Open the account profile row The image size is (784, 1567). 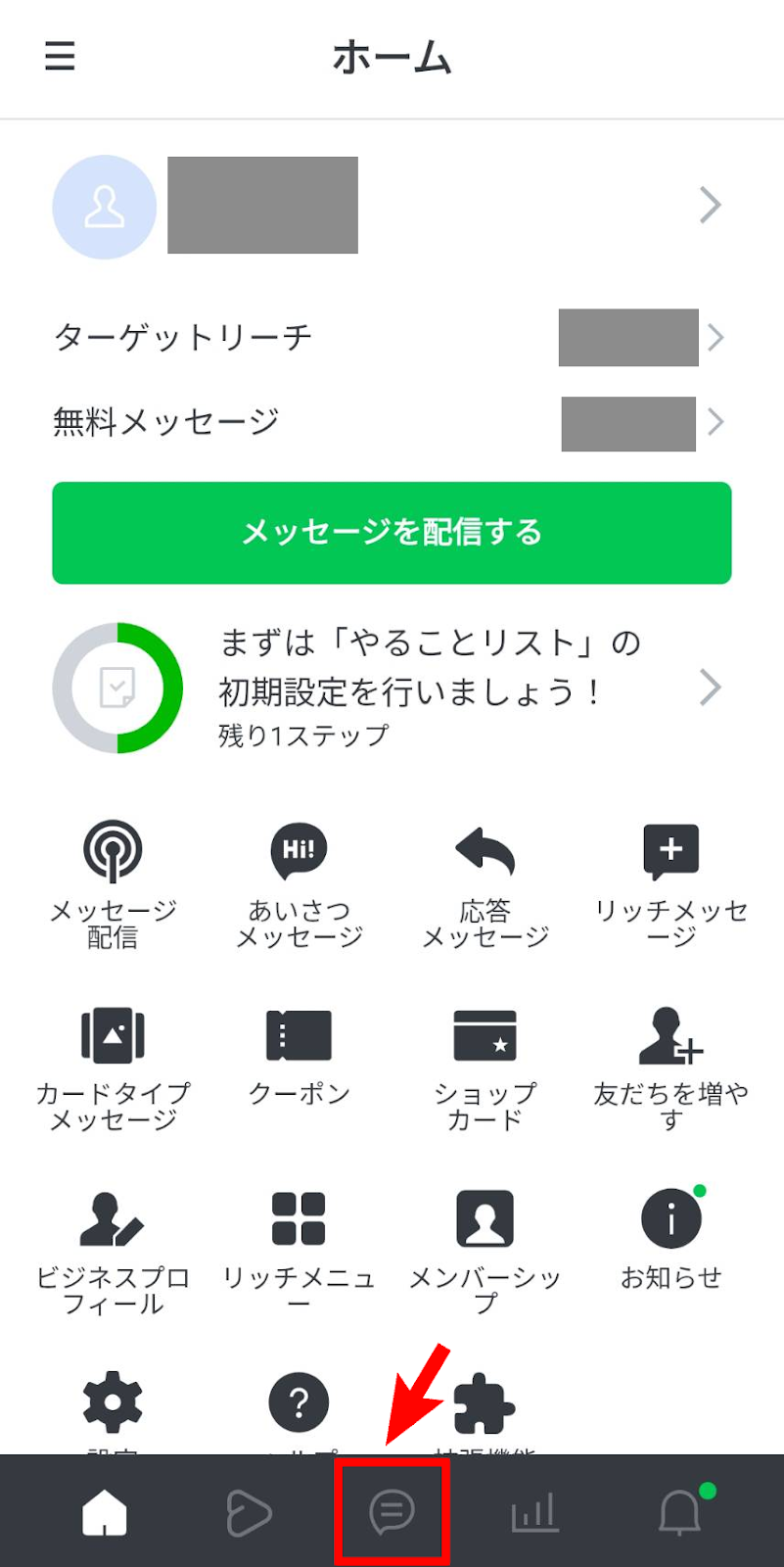click(392, 206)
